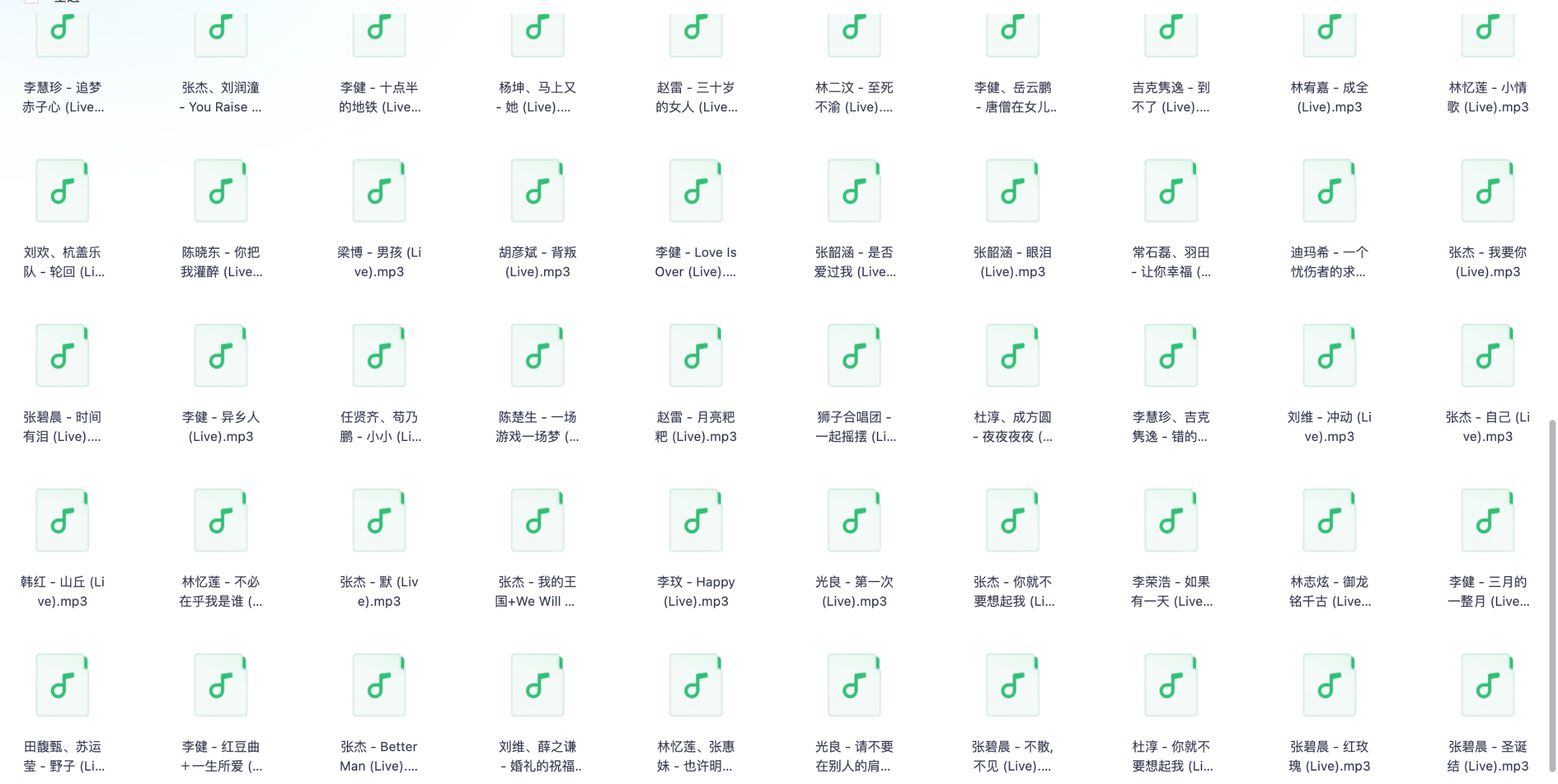The height and width of the screenshot is (784, 1558).
Task: Open 李玟 - Happy (Live).mp3
Action: click(696, 521)
